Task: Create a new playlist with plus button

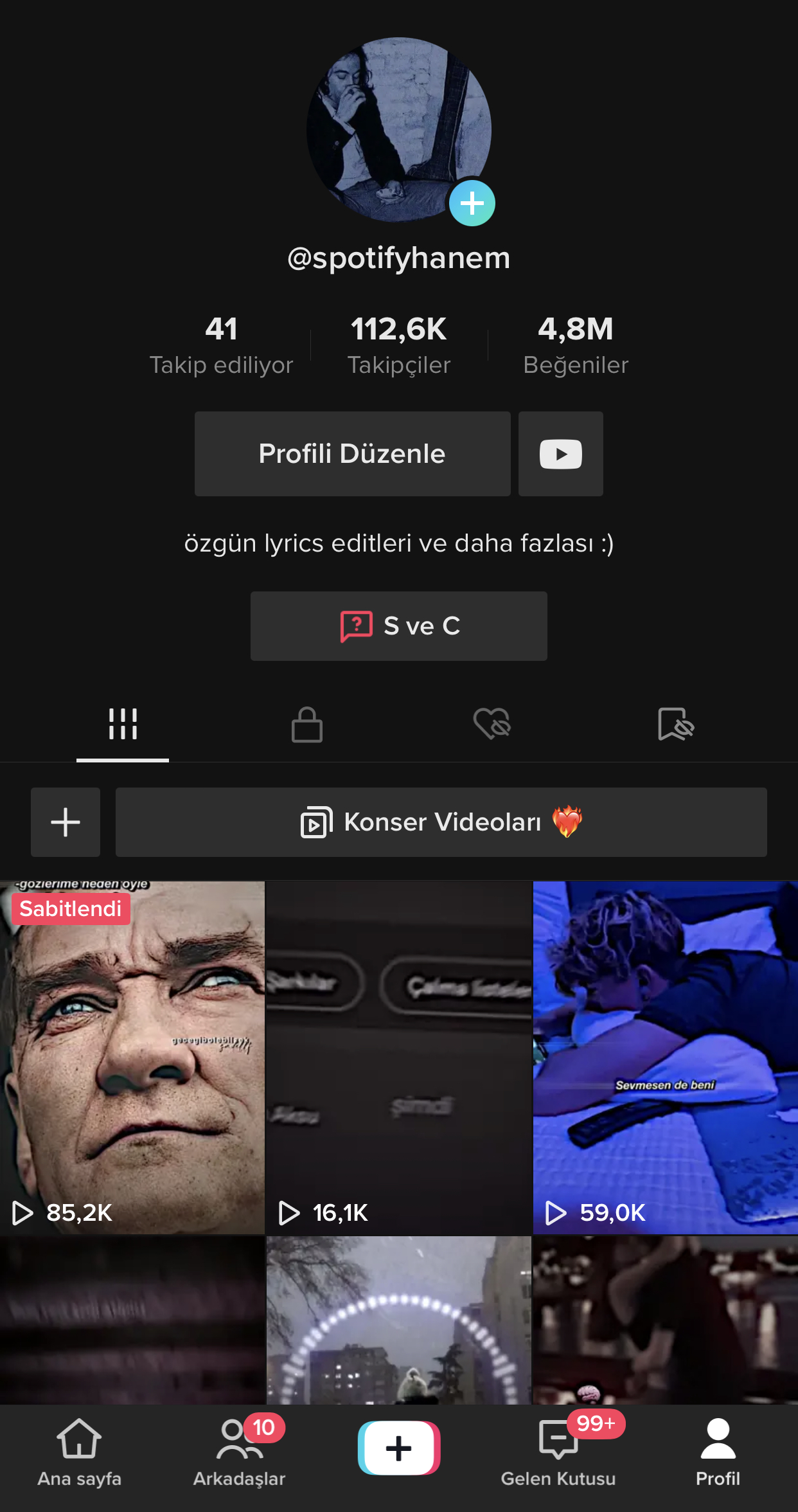Action: 66,822
